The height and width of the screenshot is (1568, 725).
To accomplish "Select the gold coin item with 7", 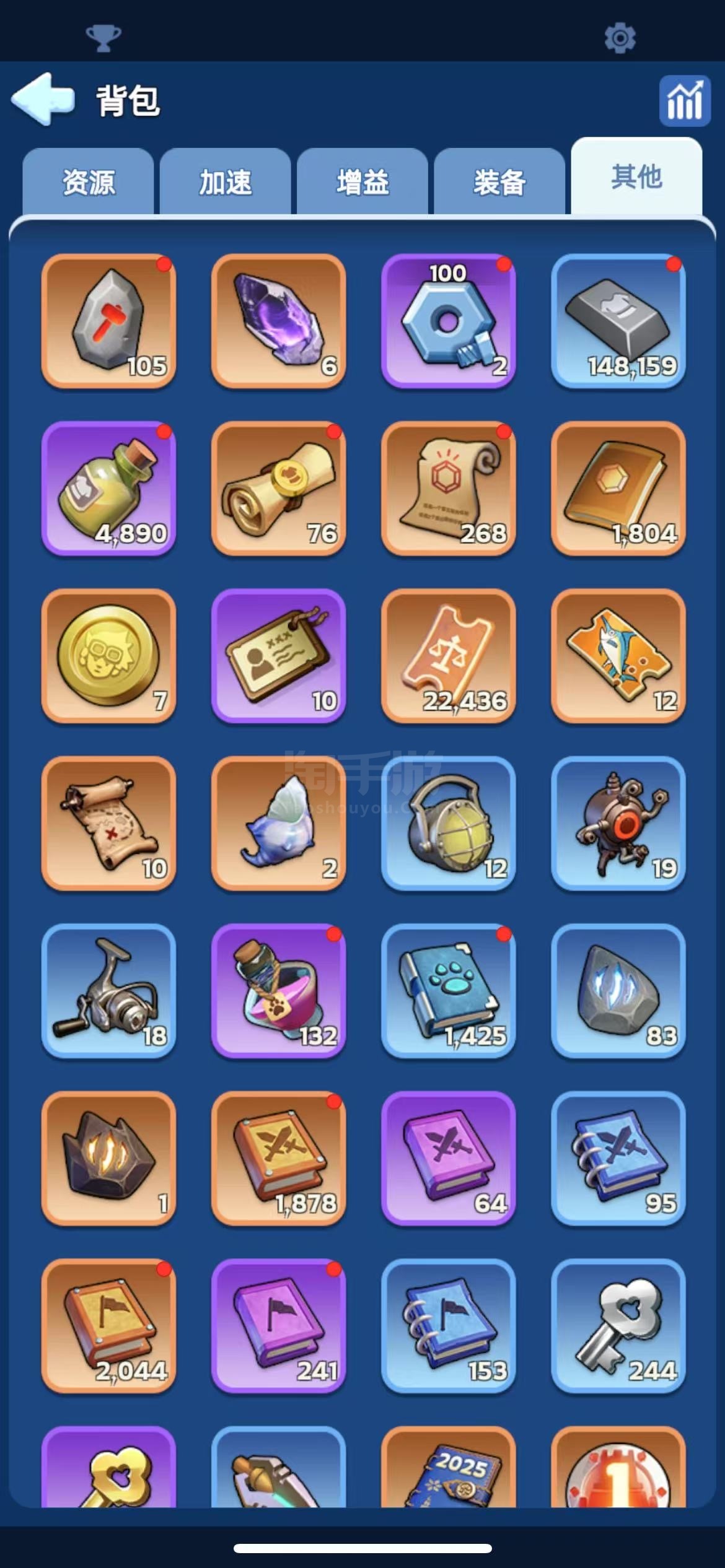I will [108, 655].
